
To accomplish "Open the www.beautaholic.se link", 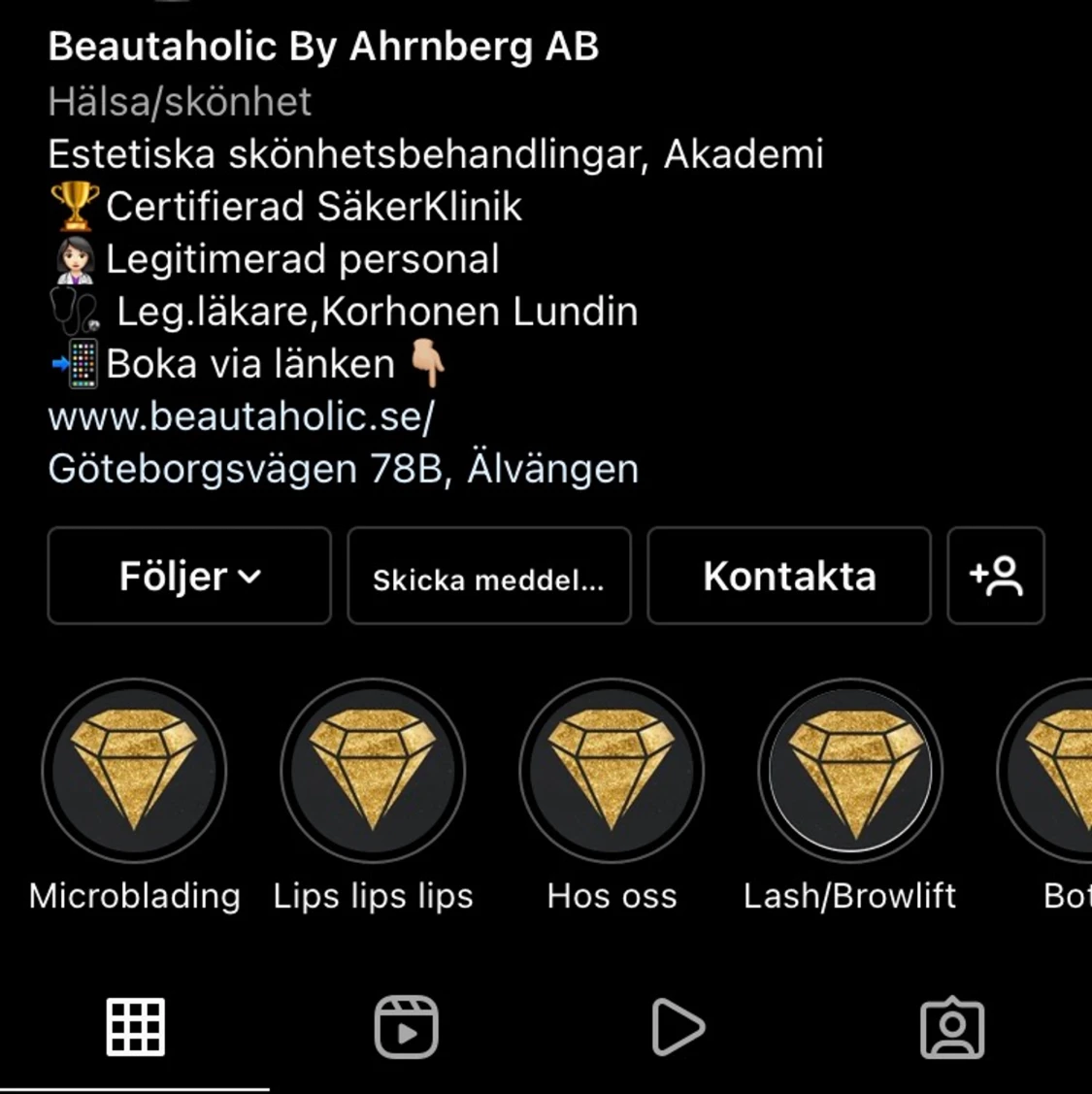I will tap(242, 416).
